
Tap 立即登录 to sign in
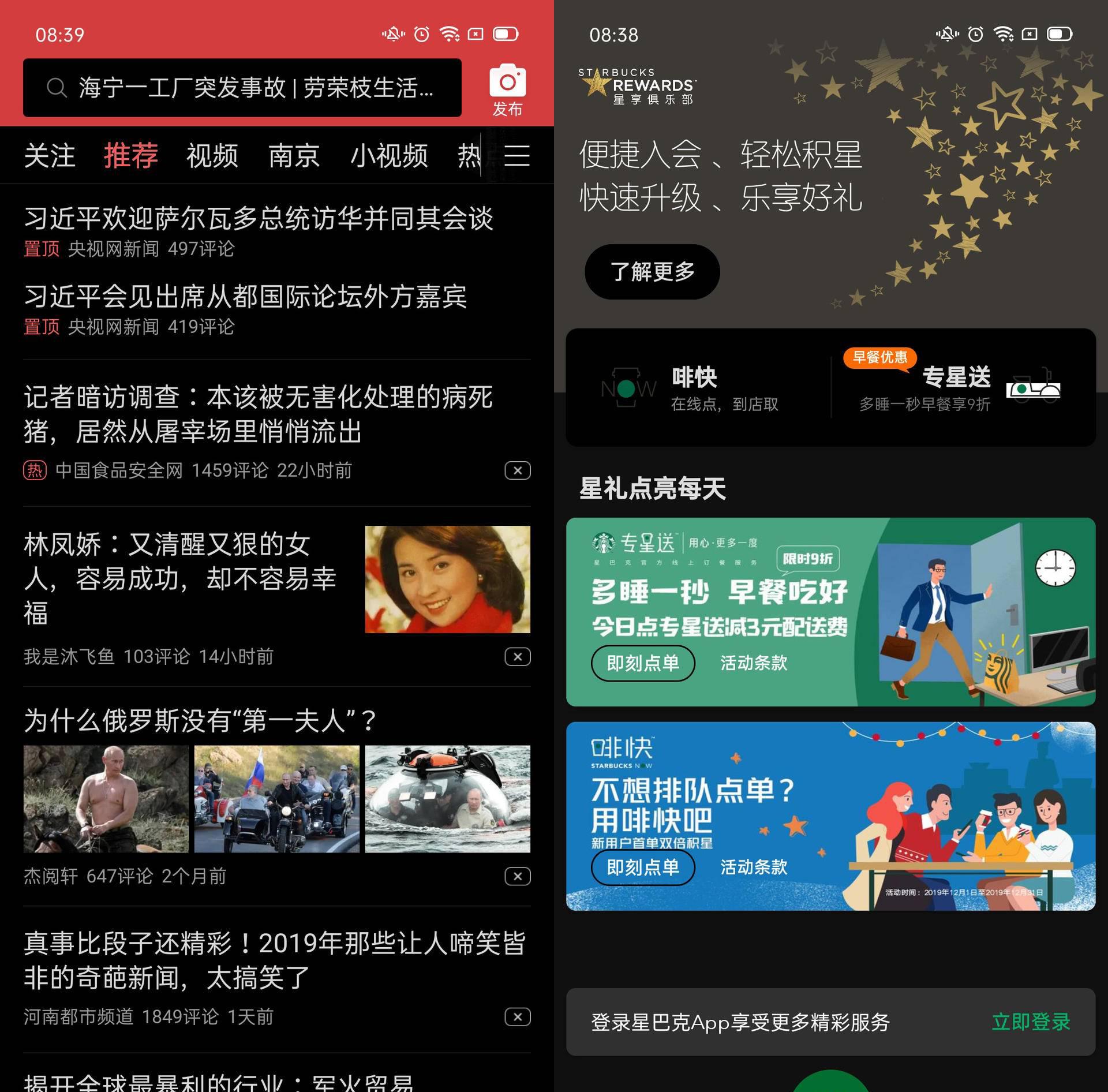[1031, 1022]
